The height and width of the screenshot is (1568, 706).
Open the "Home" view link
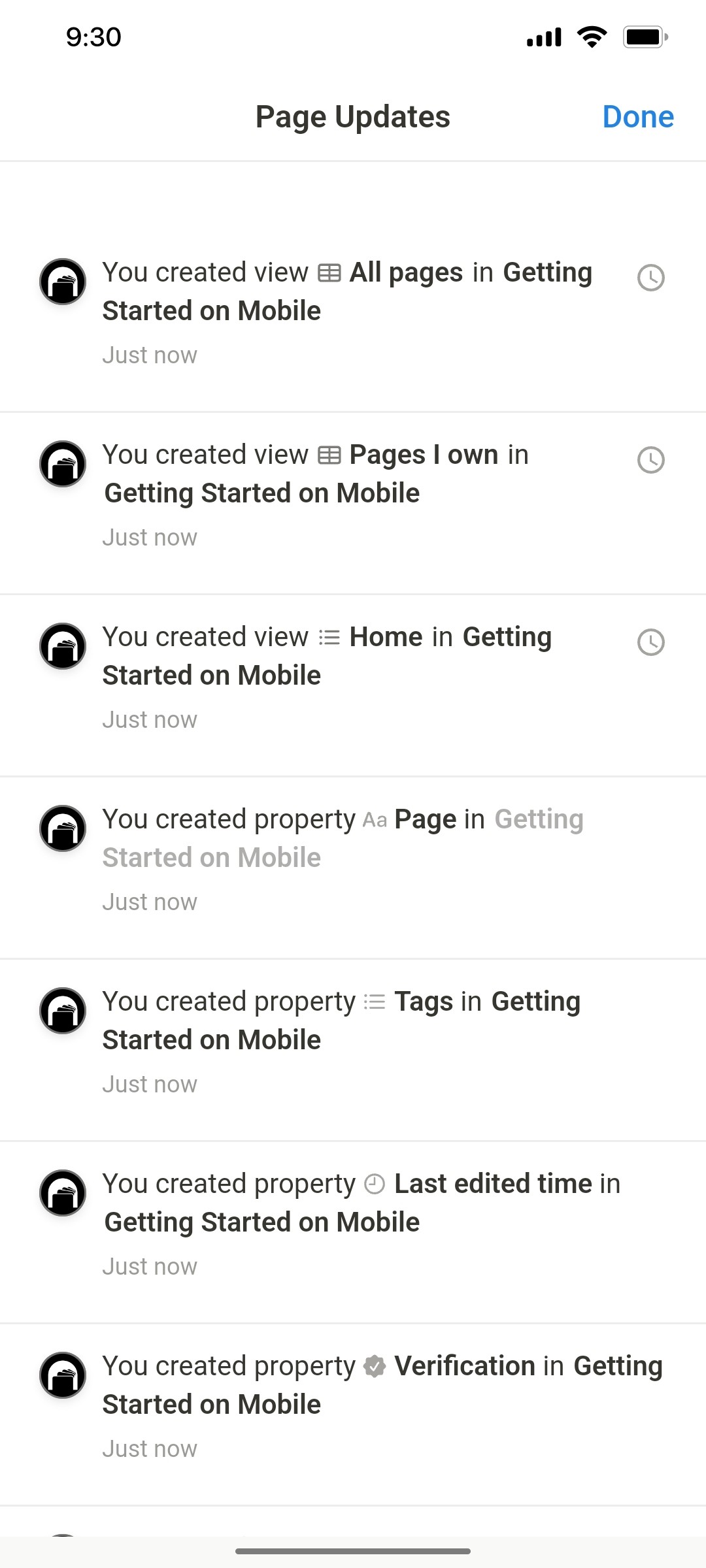click(x=386, y=636)
